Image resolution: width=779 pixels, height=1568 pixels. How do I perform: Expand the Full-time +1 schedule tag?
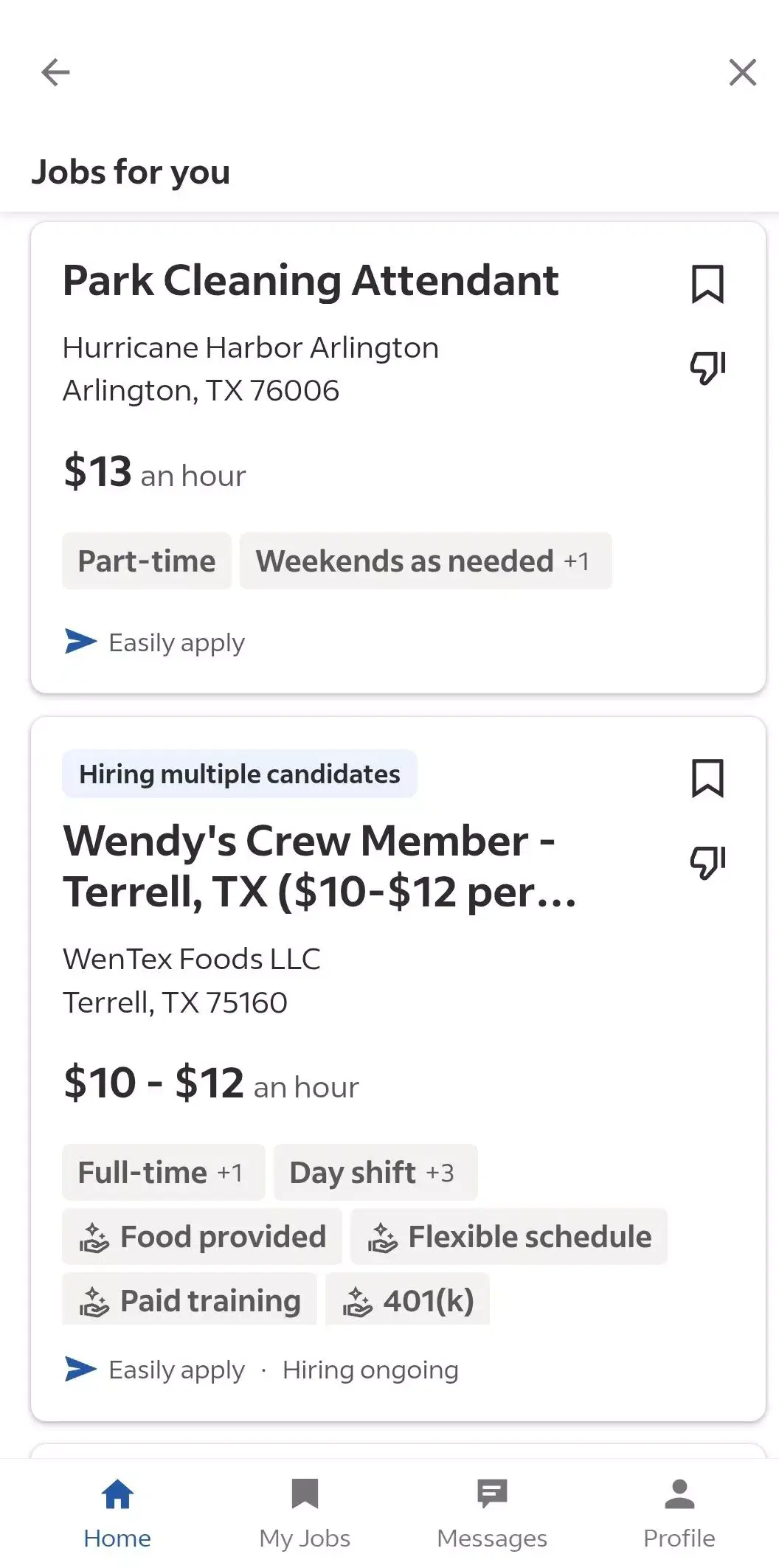click(x=163, y=1172)
